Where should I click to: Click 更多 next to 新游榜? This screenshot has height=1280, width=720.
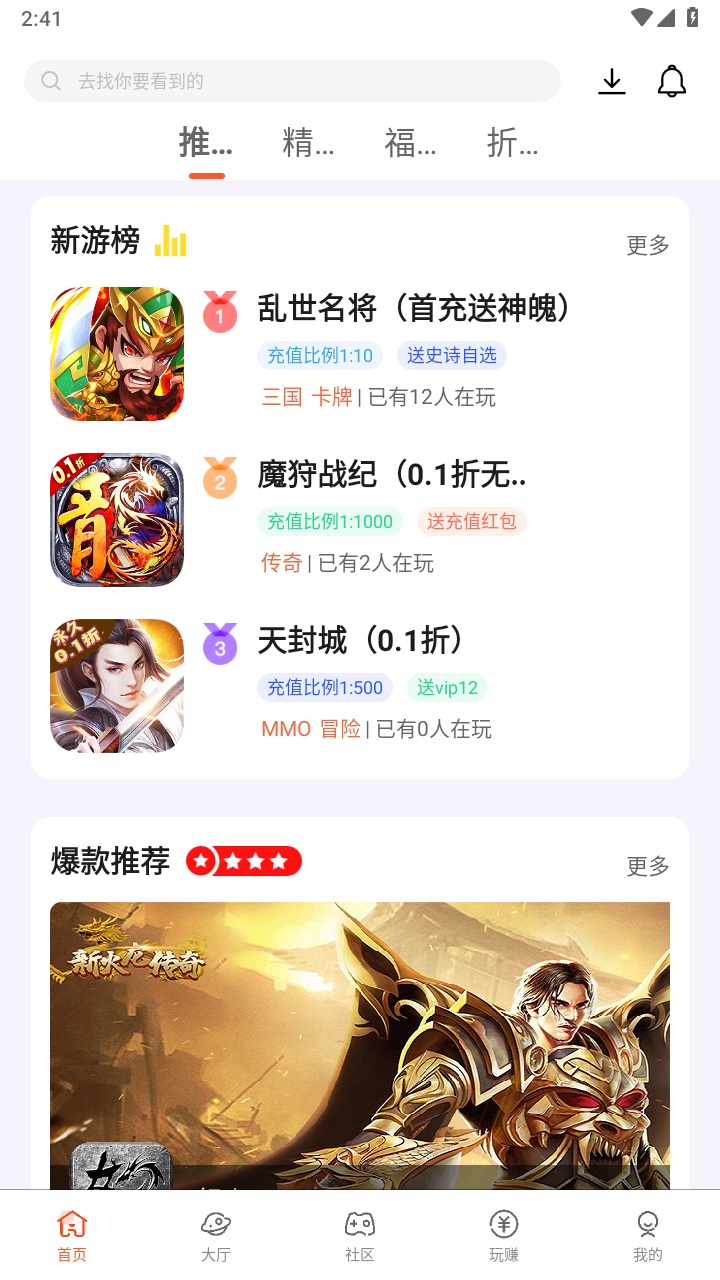(x=646, y=245)
